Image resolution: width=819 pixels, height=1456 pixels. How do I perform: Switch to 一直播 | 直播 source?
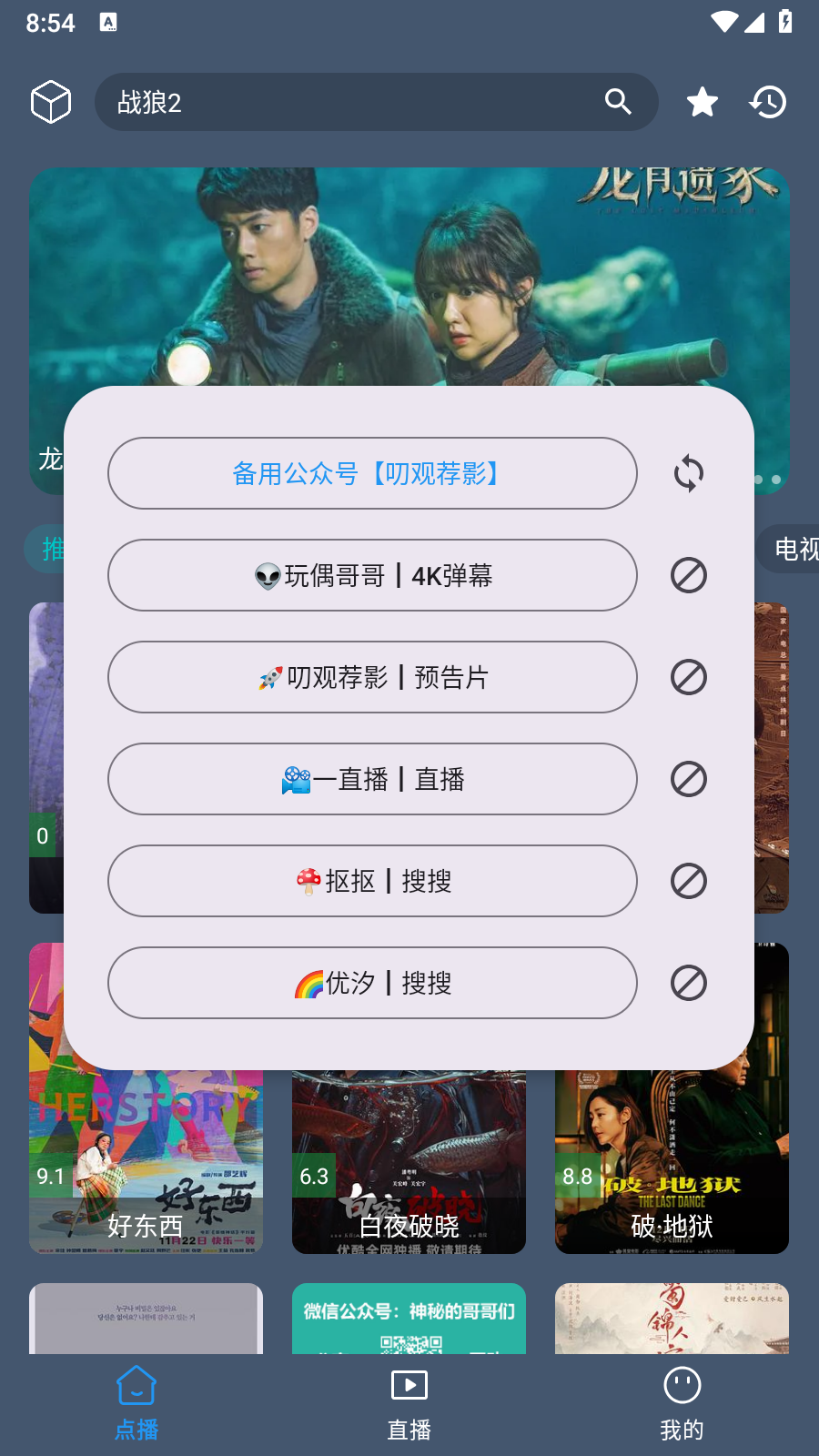[371, 779]
